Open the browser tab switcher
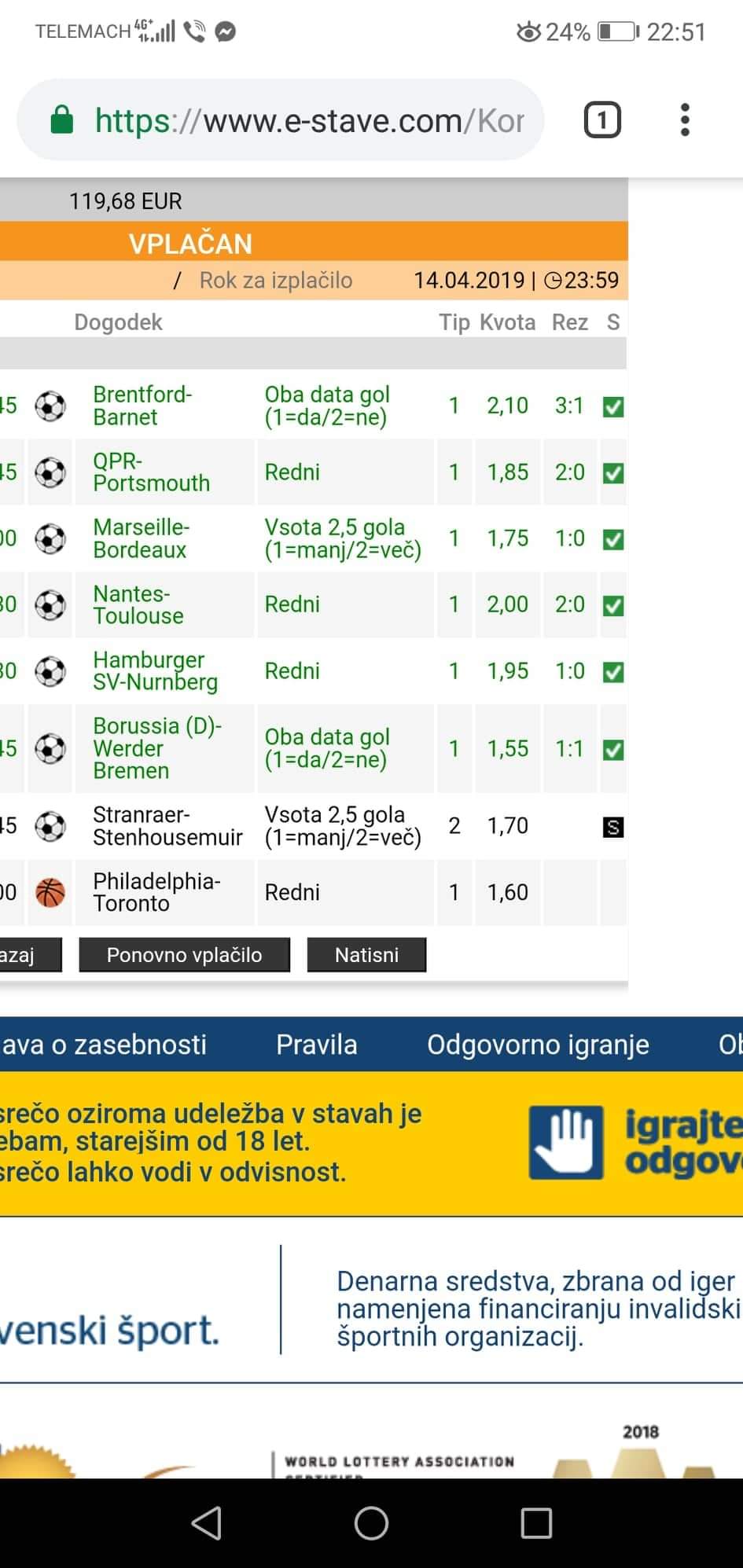Image resolution: width=743 pixels, height=1568 pixels. 602,120
